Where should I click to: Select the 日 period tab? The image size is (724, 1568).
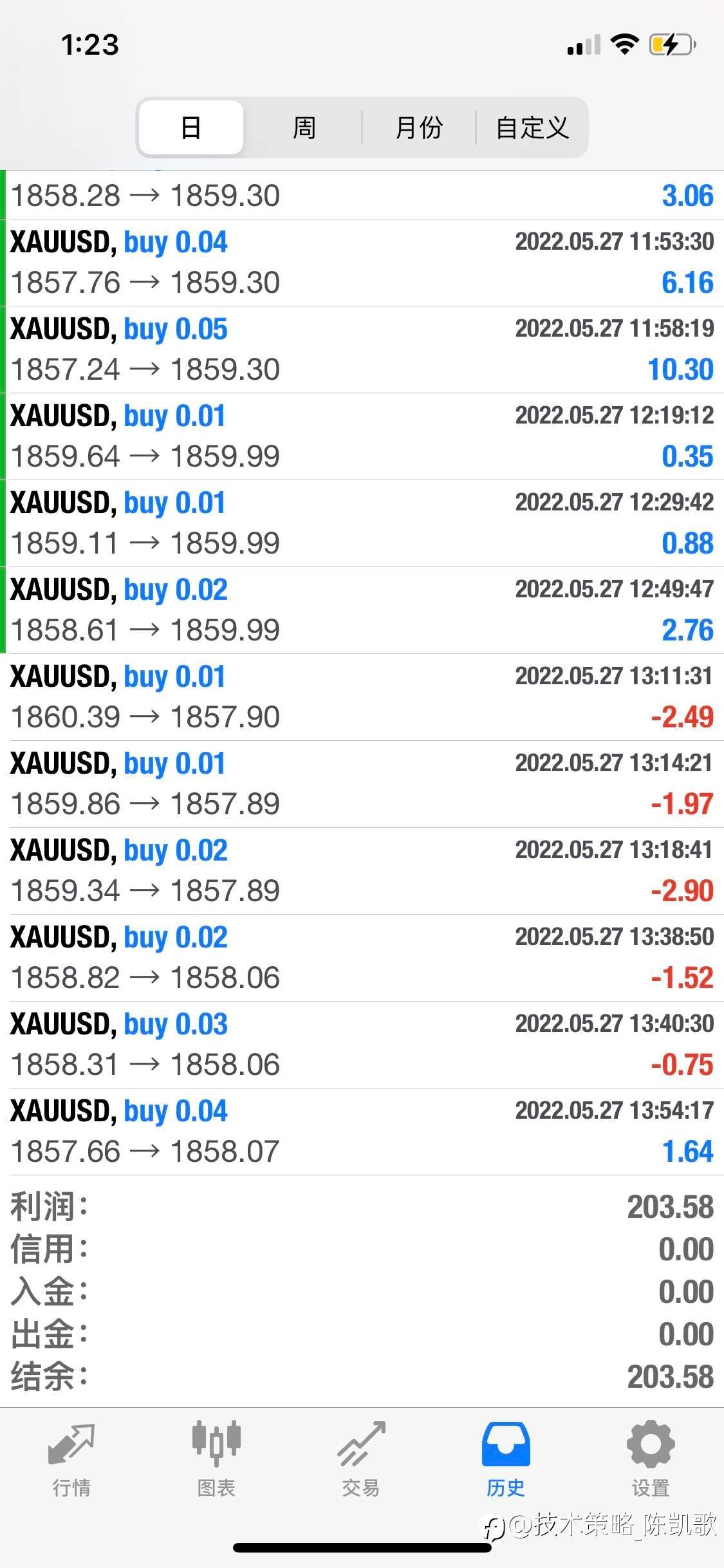click(191, 127)
